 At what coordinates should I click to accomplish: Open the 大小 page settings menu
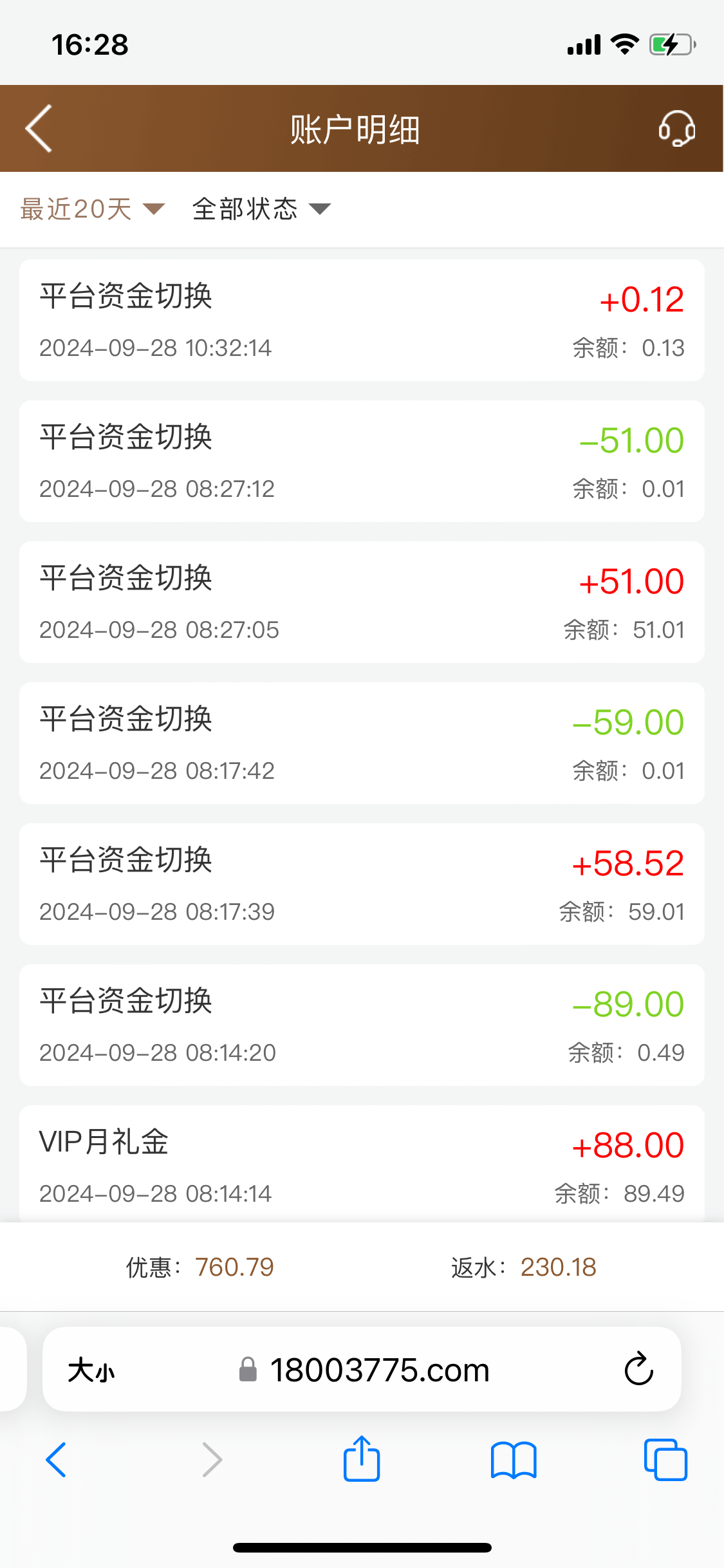(91, 1370)
